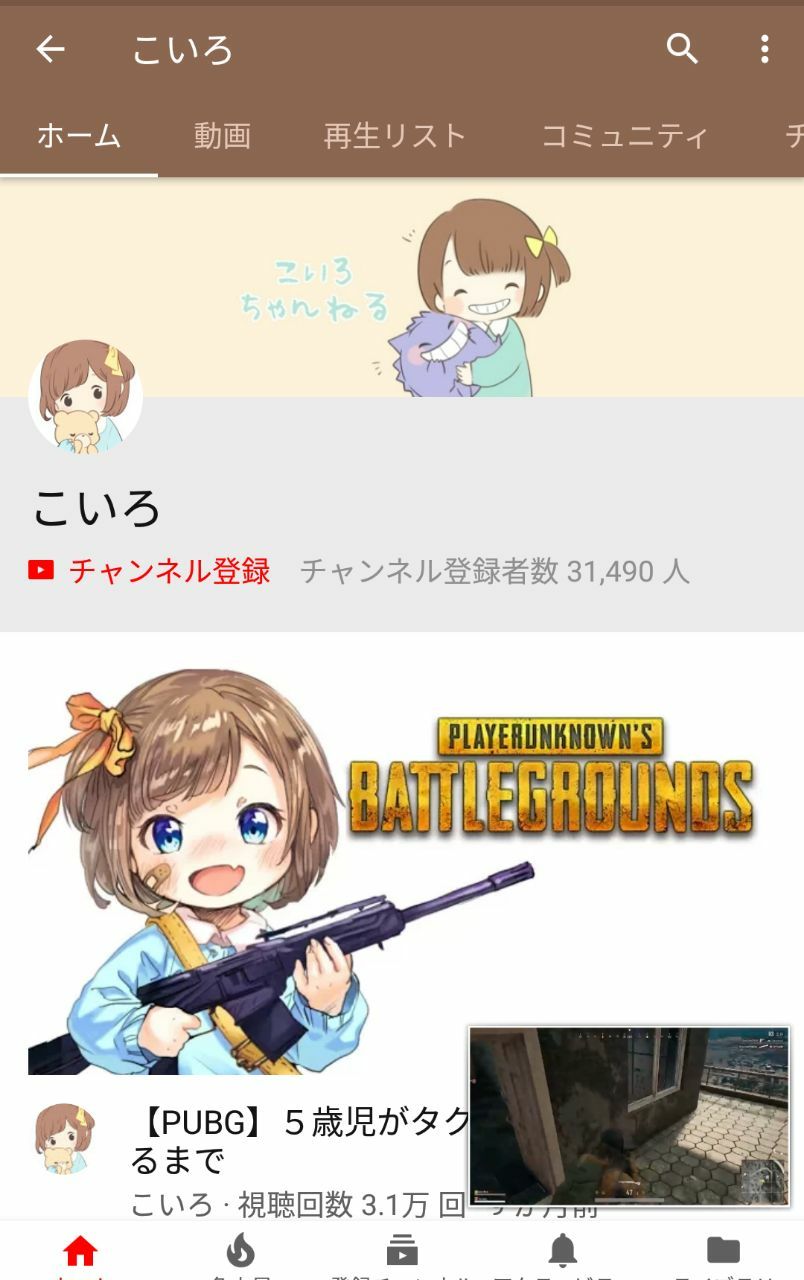Screen dimensions: 804x1280
Task: Expand the miniplayer video
Action: 628,1115
